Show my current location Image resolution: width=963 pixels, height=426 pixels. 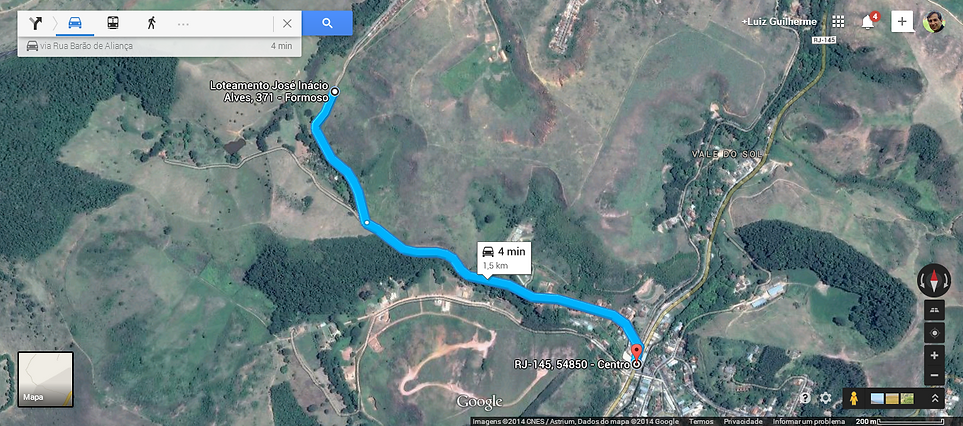pos(933,332)
